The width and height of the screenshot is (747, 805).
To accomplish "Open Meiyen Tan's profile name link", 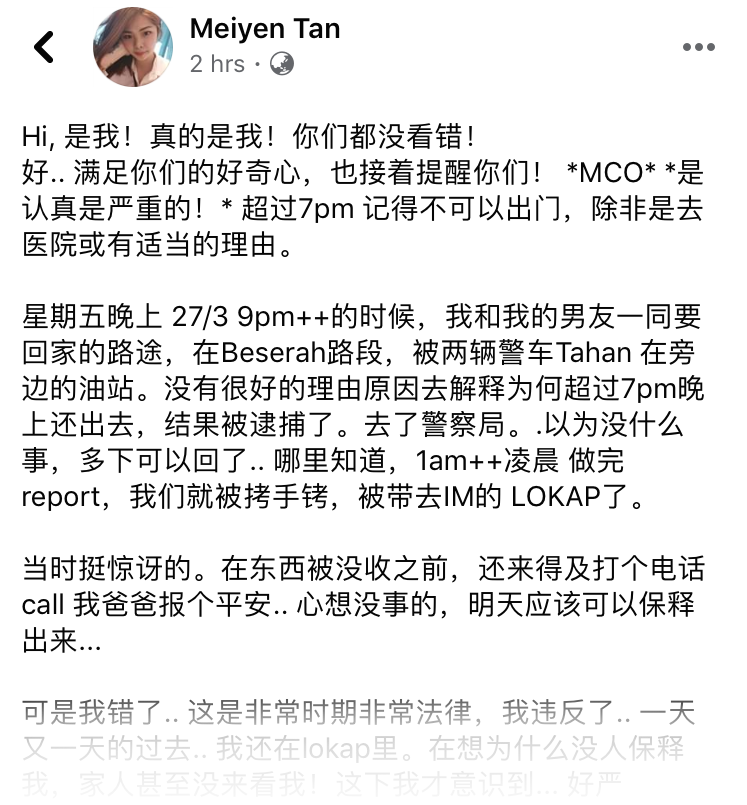I will [264, 29].
